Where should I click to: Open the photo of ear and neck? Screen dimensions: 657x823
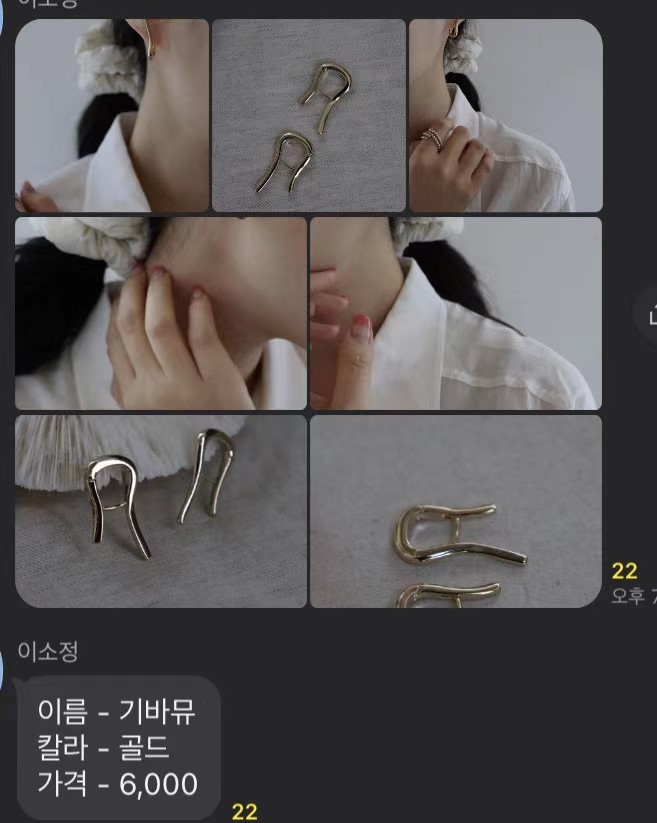coord(112,114)
